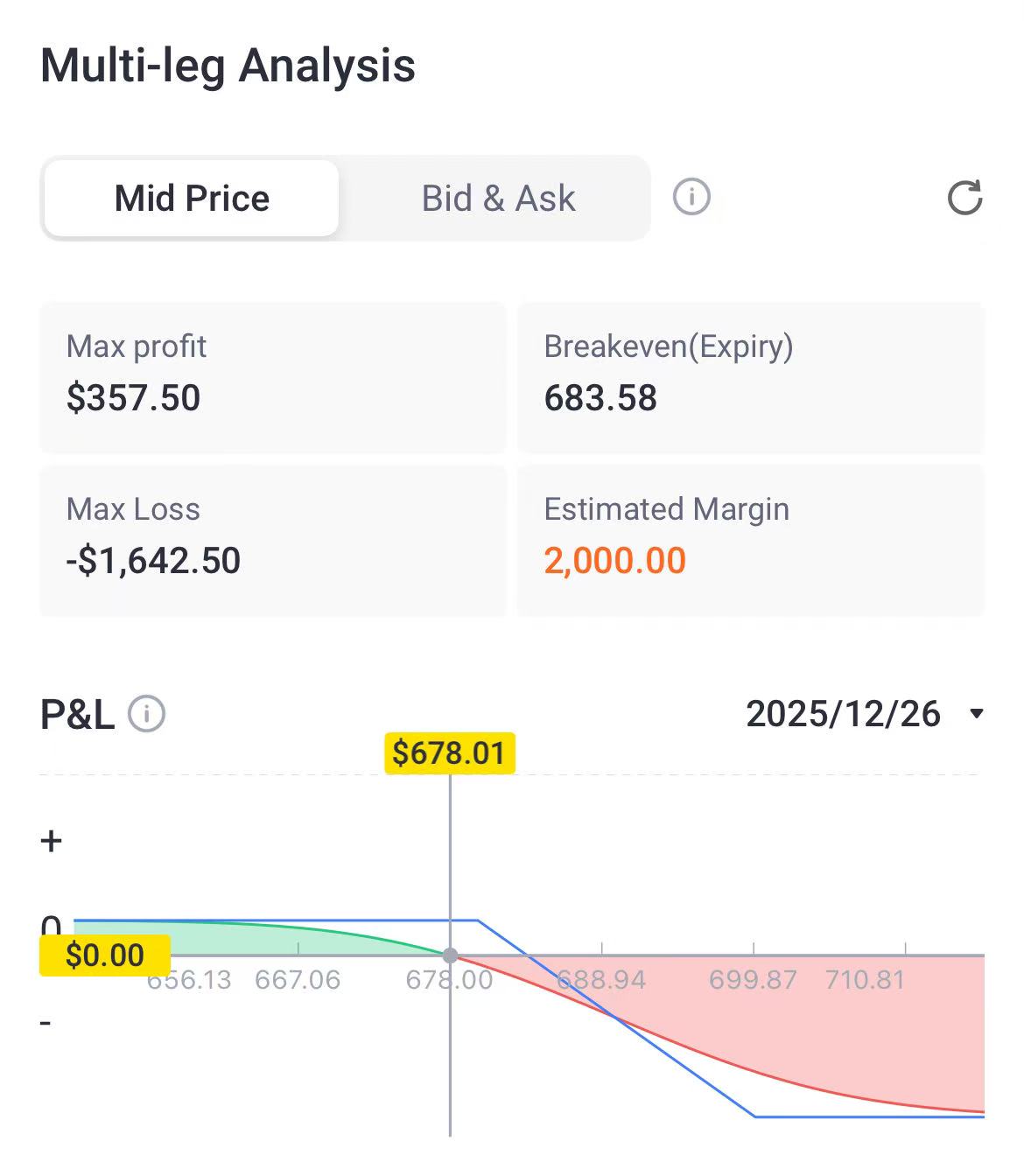Select the Mid Price tab
Image resolution: width=1024 pixels, height=1176 pixels.
click(191, 198)
